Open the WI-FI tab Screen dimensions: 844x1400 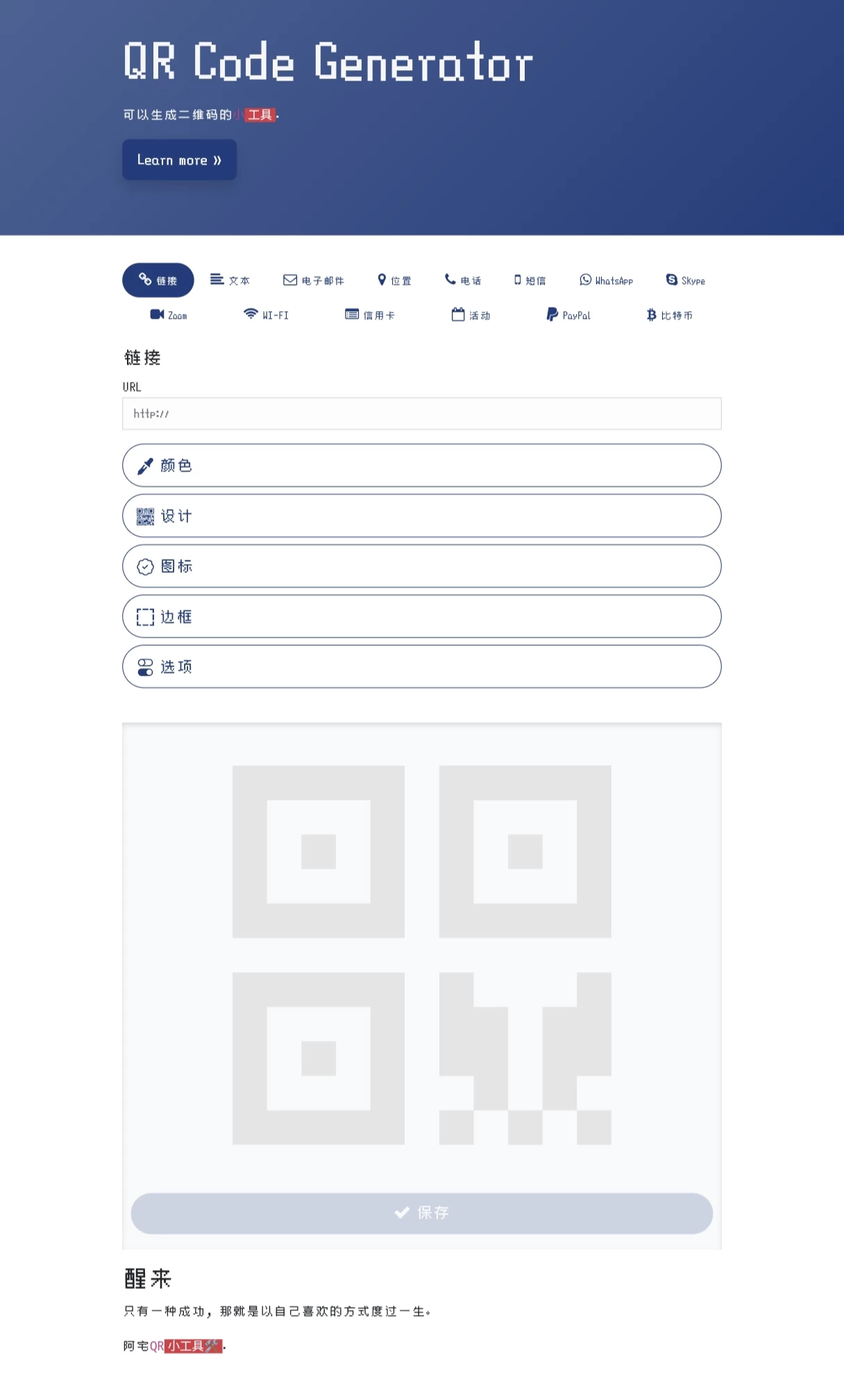coord(266,315)
